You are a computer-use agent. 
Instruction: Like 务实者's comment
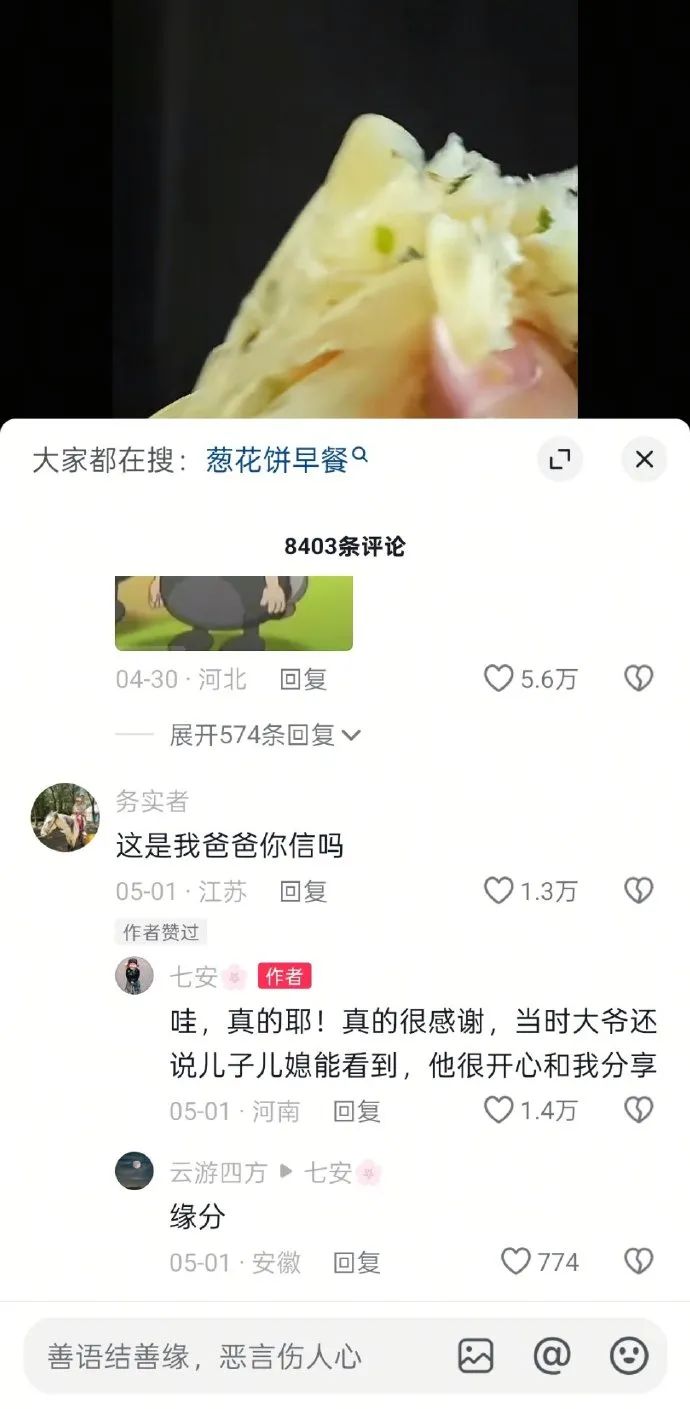[531, 891]
